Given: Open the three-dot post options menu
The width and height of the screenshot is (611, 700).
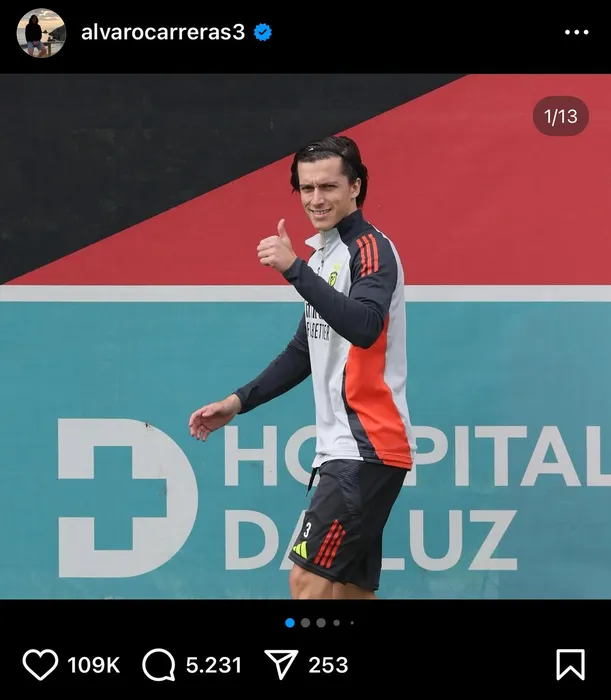Looking at the screenshot, I should tap(577, 32).
